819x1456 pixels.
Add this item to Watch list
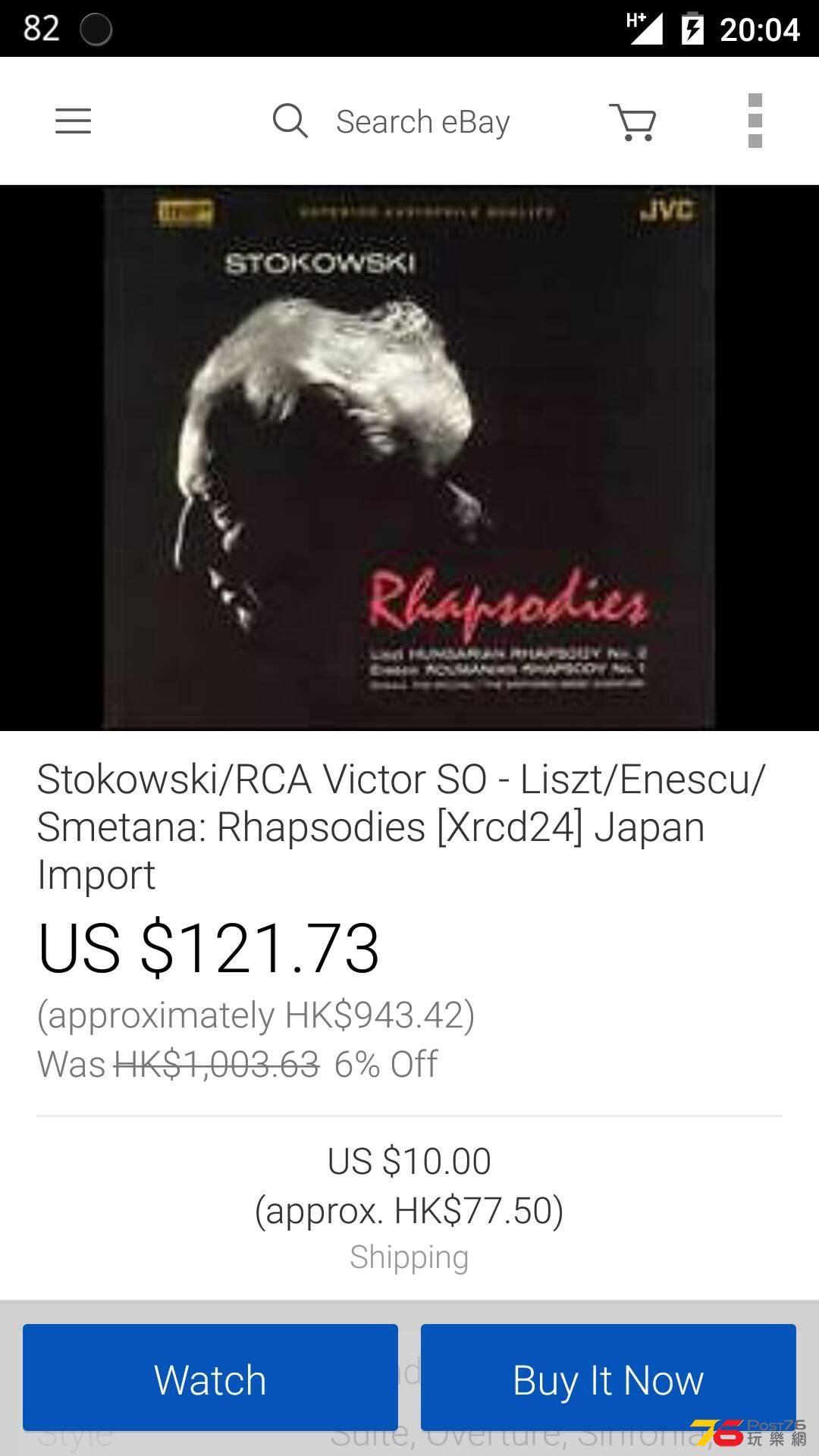[210, 1378]
